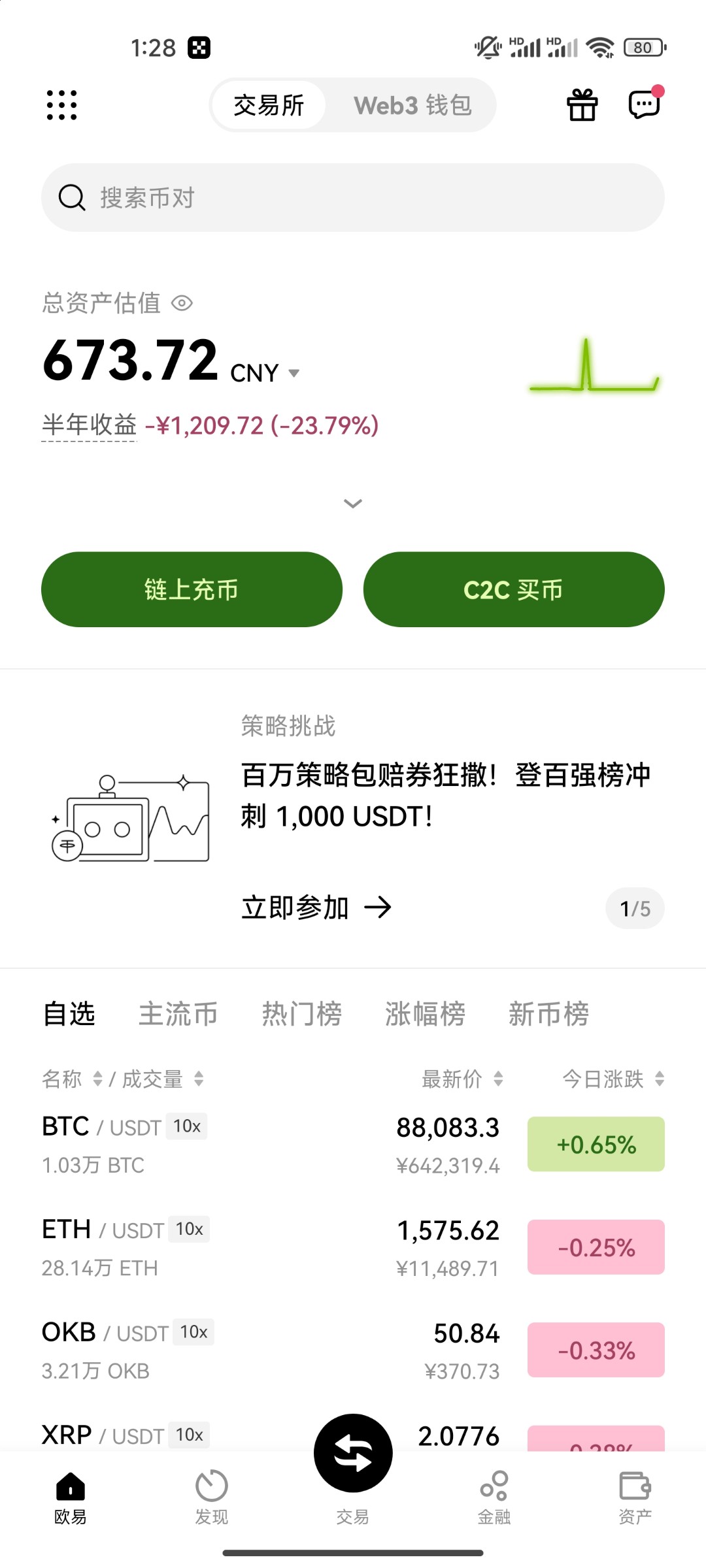Screen dimensions: 706x1568
Task: Open the gift rewards icon
Action: (582, 105)
